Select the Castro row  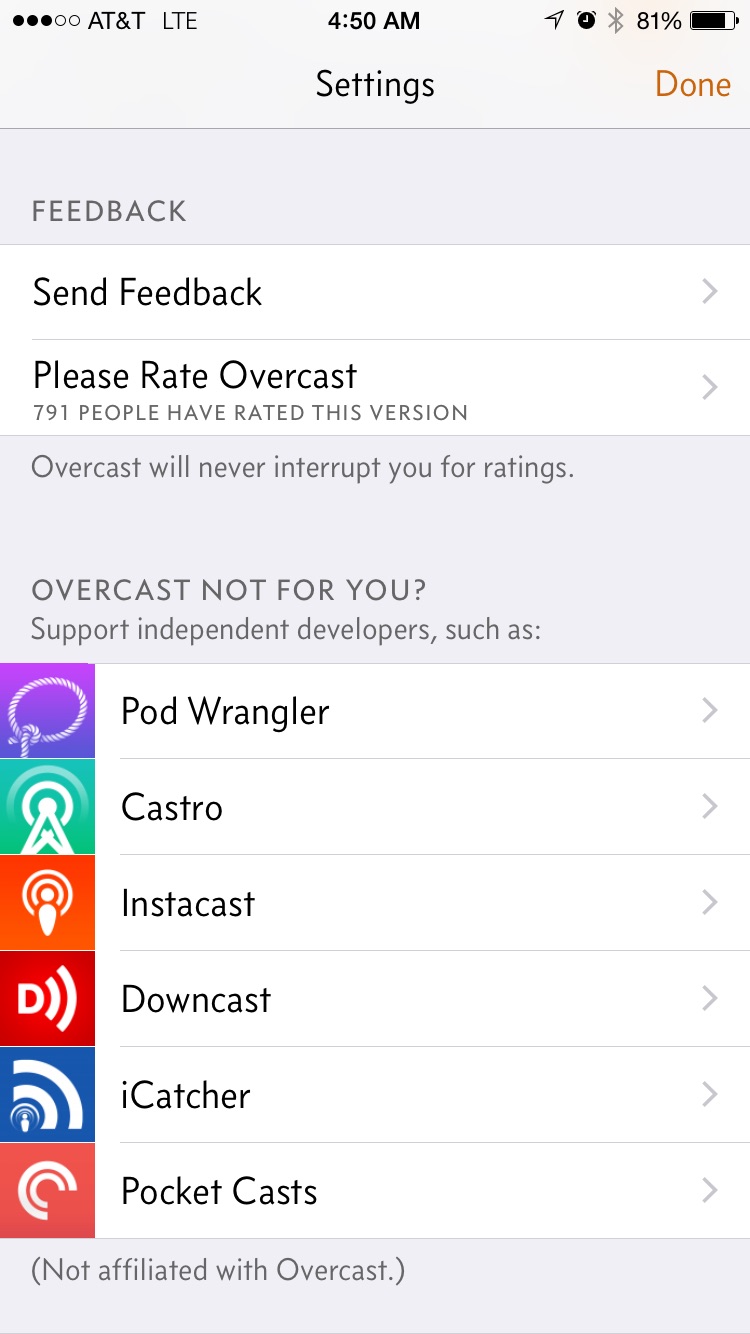tap(375, 807)
